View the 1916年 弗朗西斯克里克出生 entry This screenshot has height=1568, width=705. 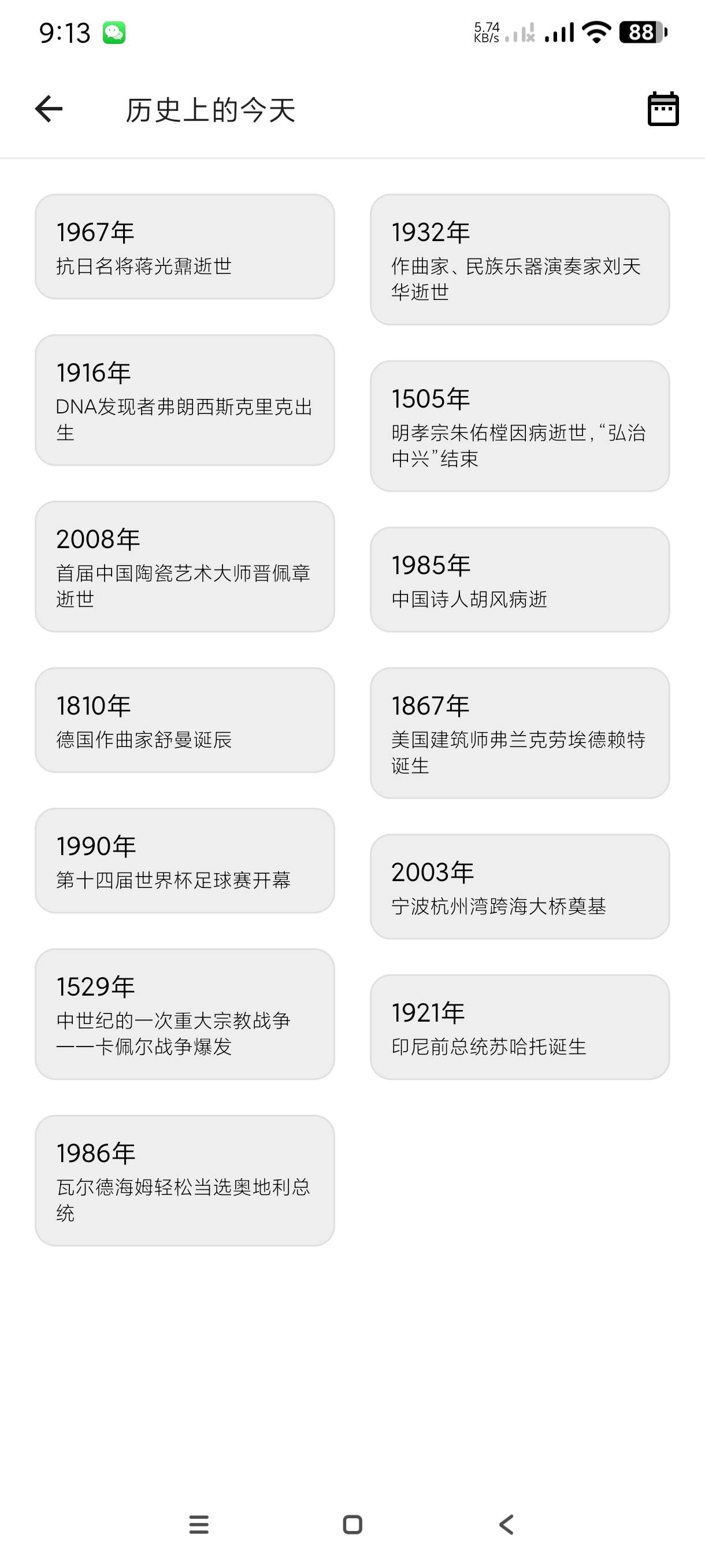(184, 400)
